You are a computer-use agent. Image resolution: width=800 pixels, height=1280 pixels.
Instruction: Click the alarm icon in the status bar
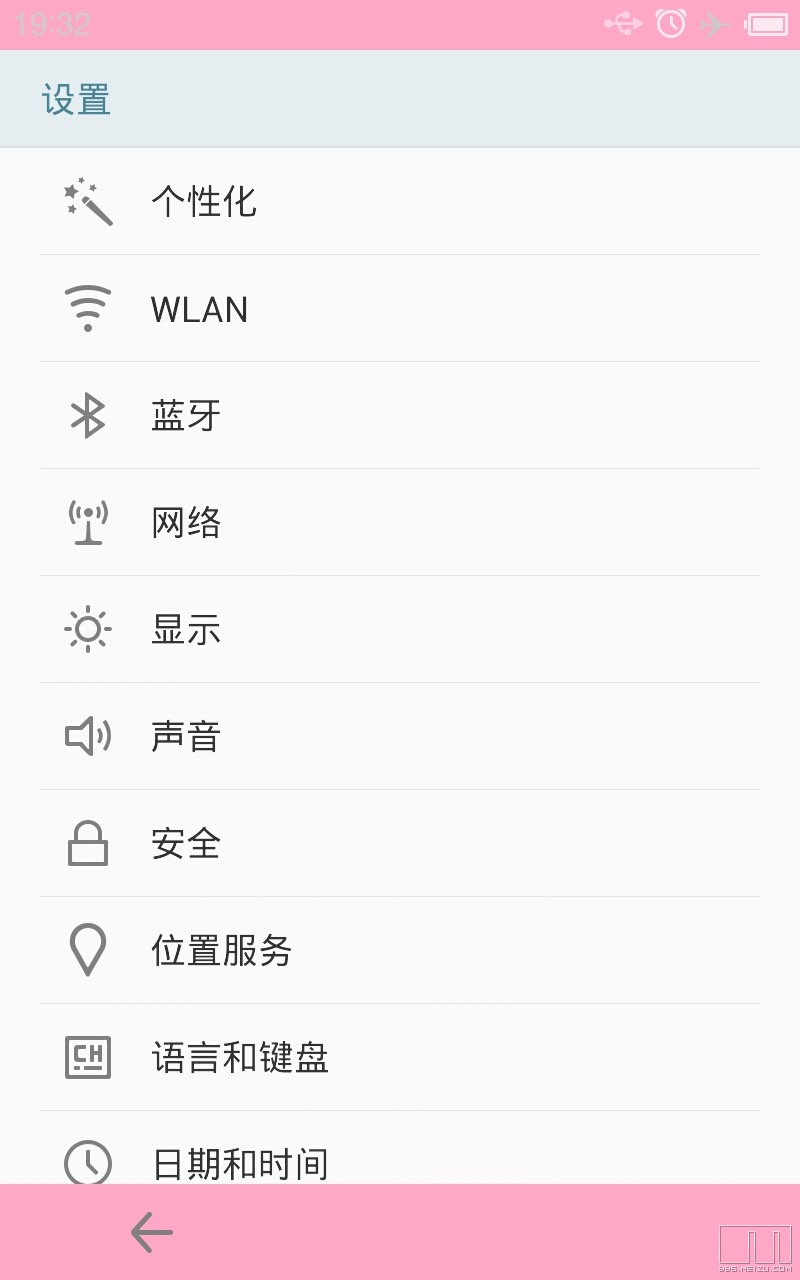coord(670,23)
